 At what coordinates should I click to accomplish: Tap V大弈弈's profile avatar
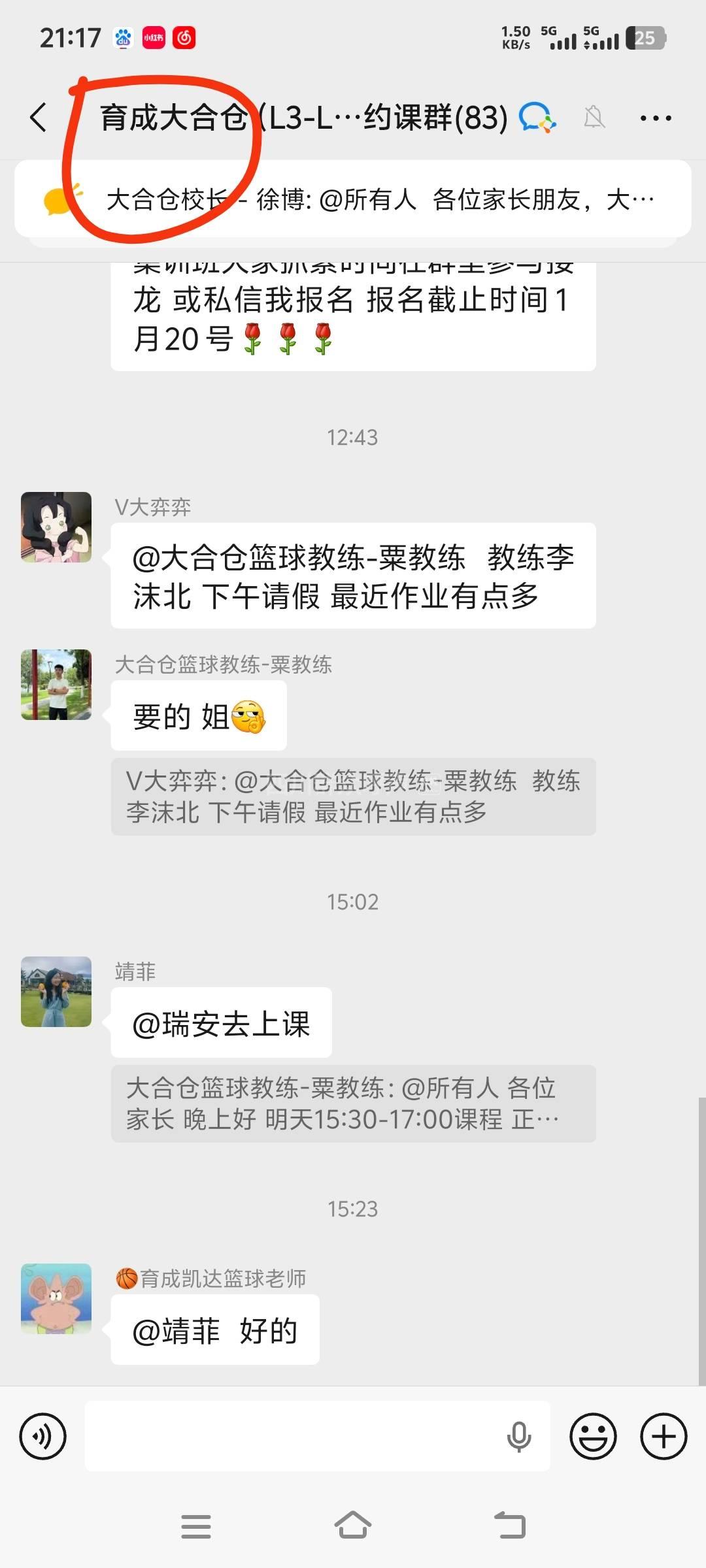56,527
